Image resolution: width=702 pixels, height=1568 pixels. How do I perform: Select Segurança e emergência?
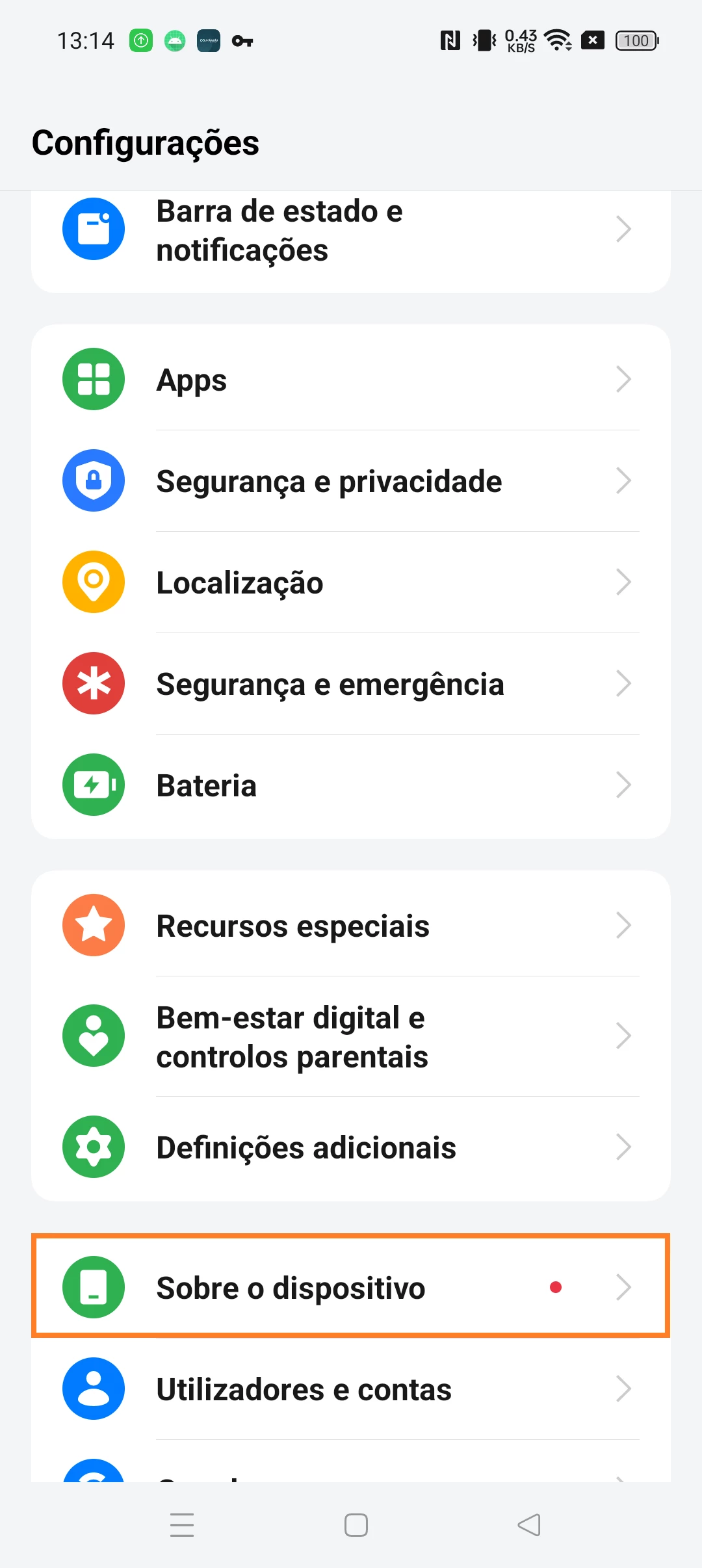tap(351, 684)
